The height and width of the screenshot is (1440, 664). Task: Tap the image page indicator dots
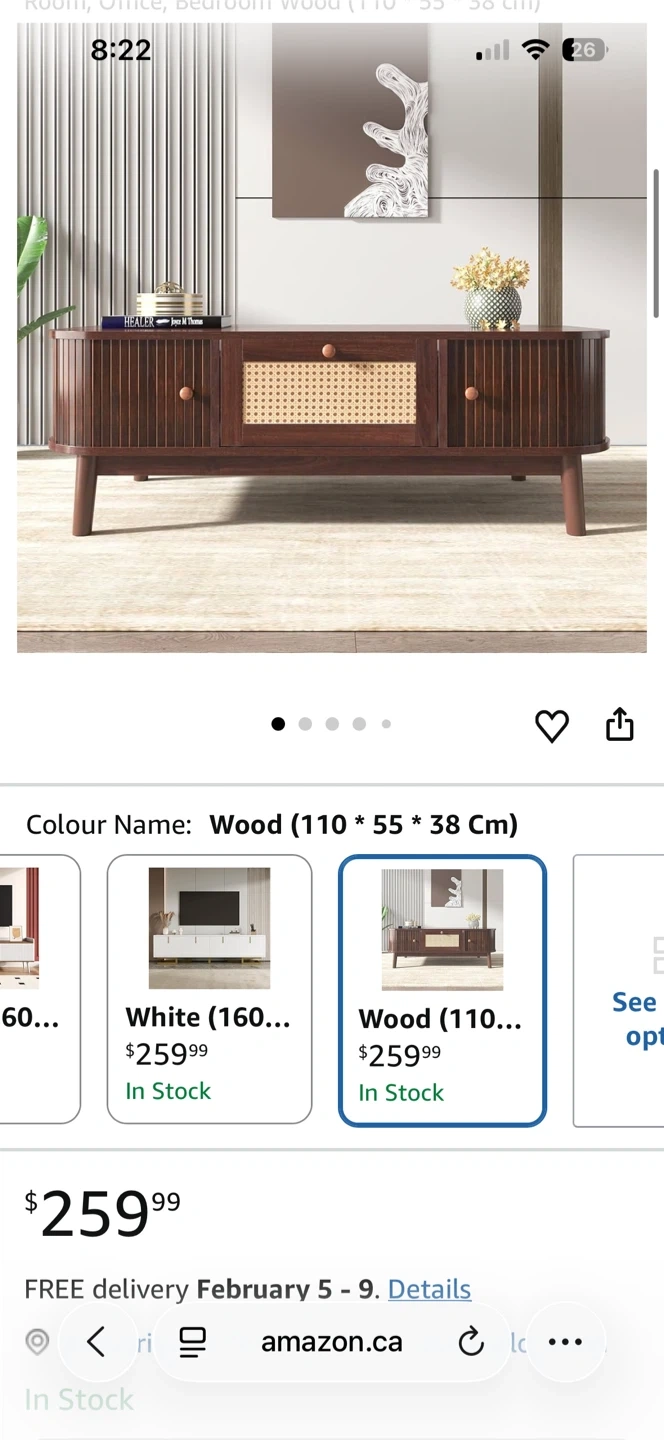point(331,724)
